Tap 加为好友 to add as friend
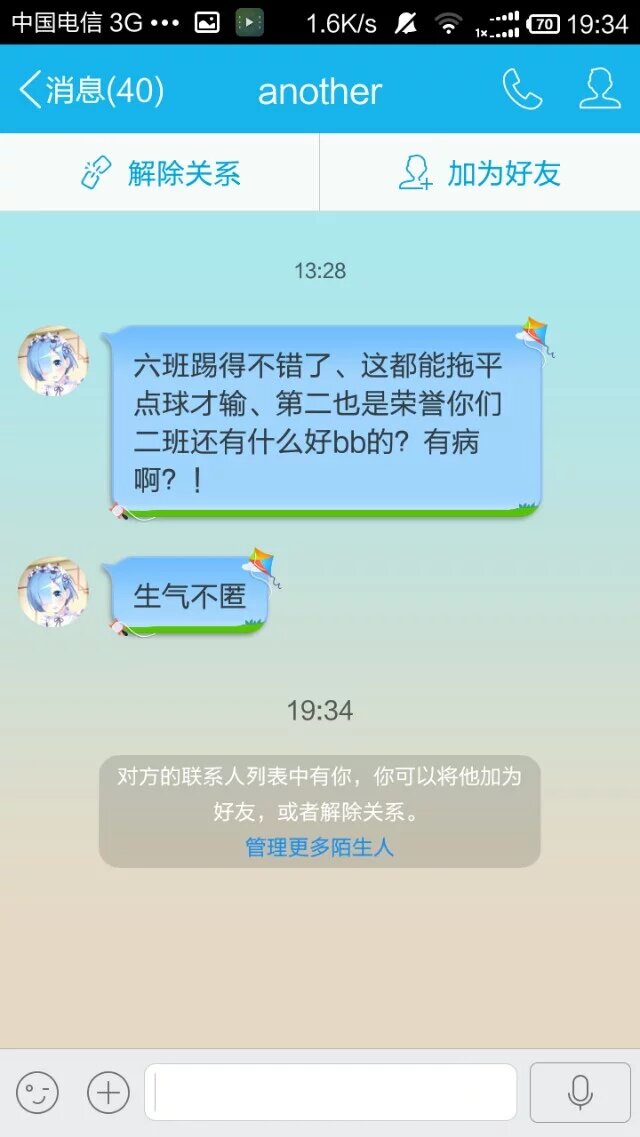 tap(480, 173)
